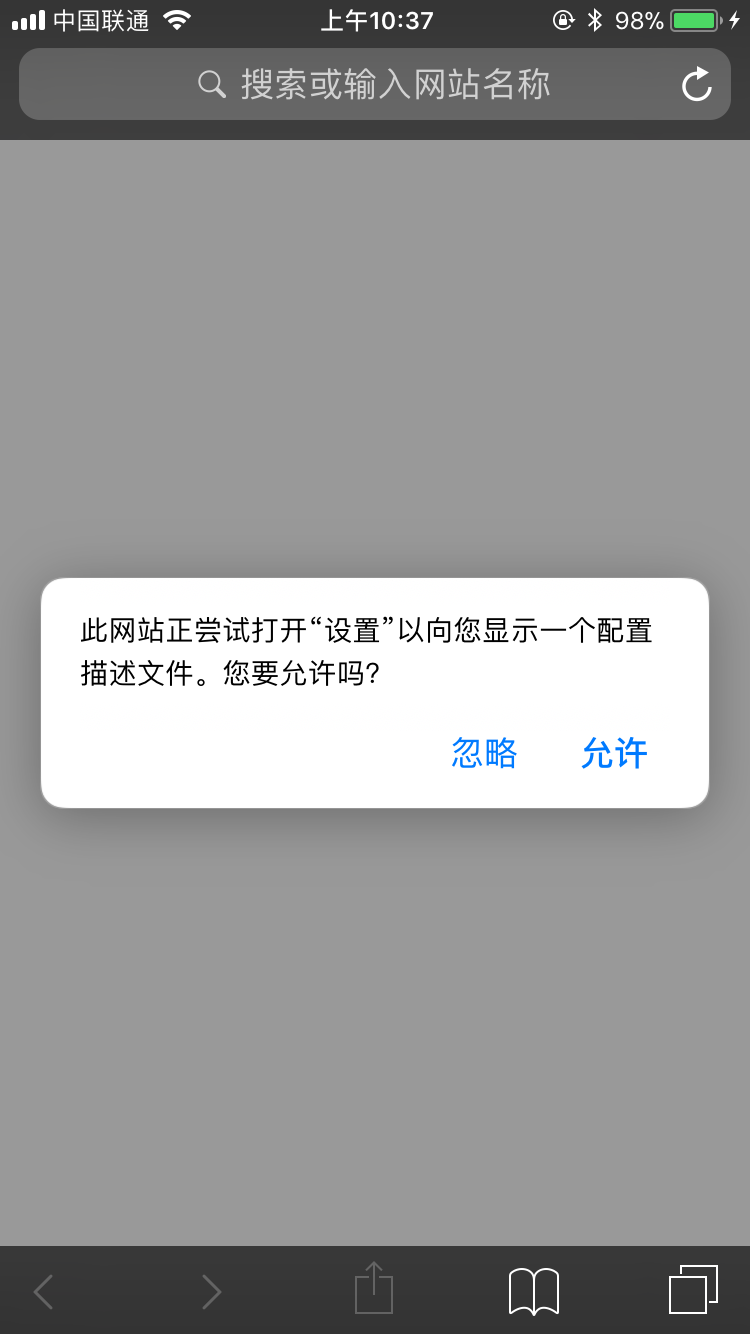The width and height of the screenshot is (750, 1334).
Task: Reload the page with the refresh icon
Action: click(x=697, y=85)
